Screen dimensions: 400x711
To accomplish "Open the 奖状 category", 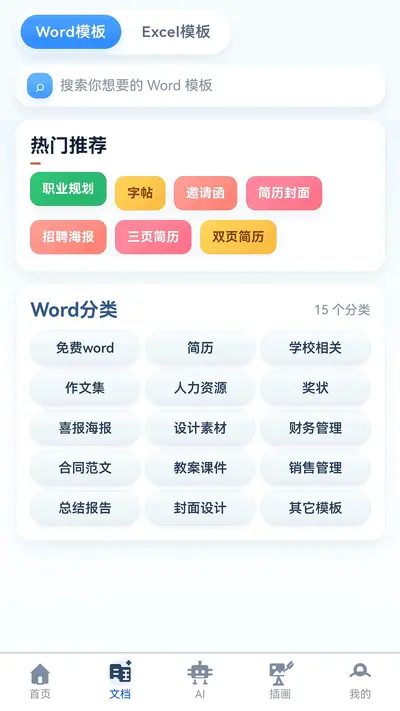I will click(315, 388).
